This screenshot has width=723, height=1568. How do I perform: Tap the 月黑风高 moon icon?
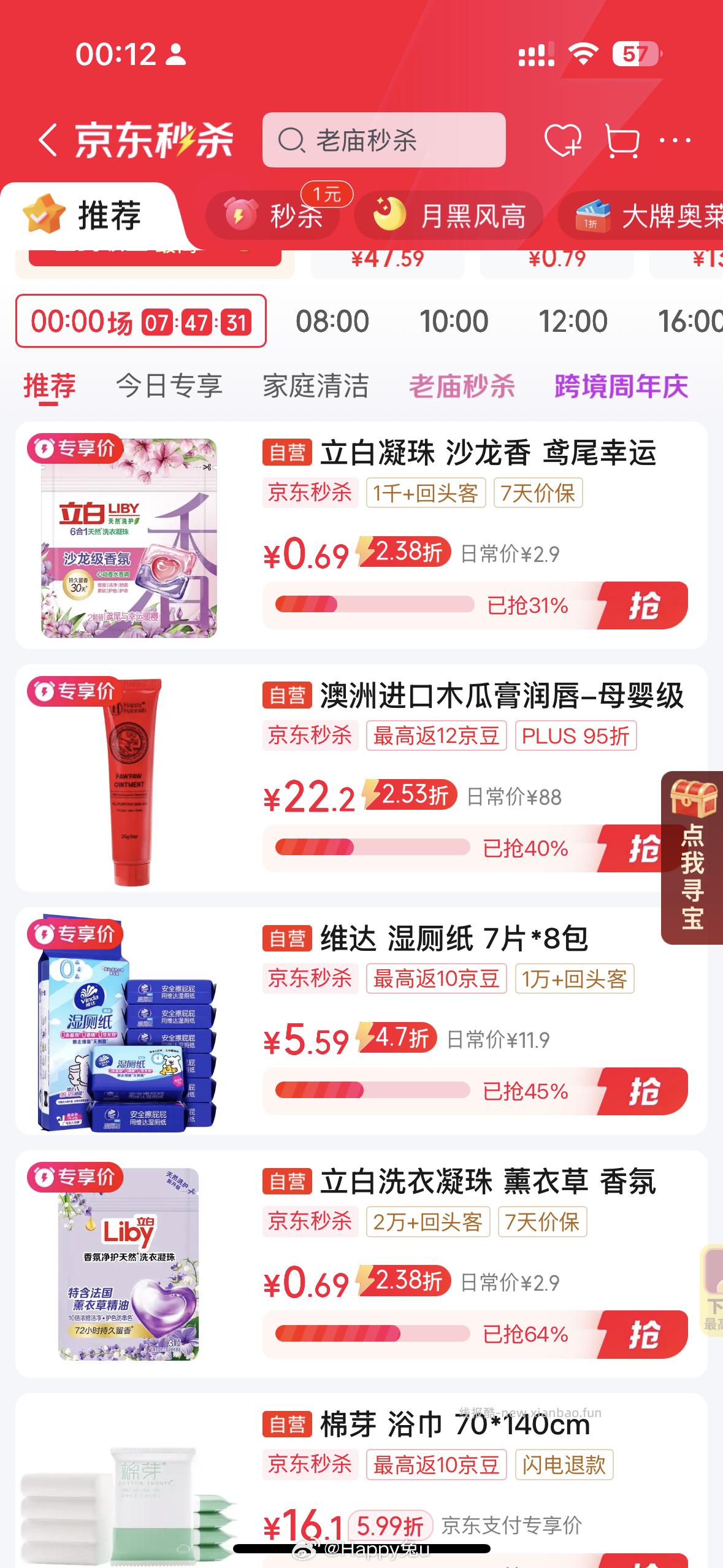(389, 216)
